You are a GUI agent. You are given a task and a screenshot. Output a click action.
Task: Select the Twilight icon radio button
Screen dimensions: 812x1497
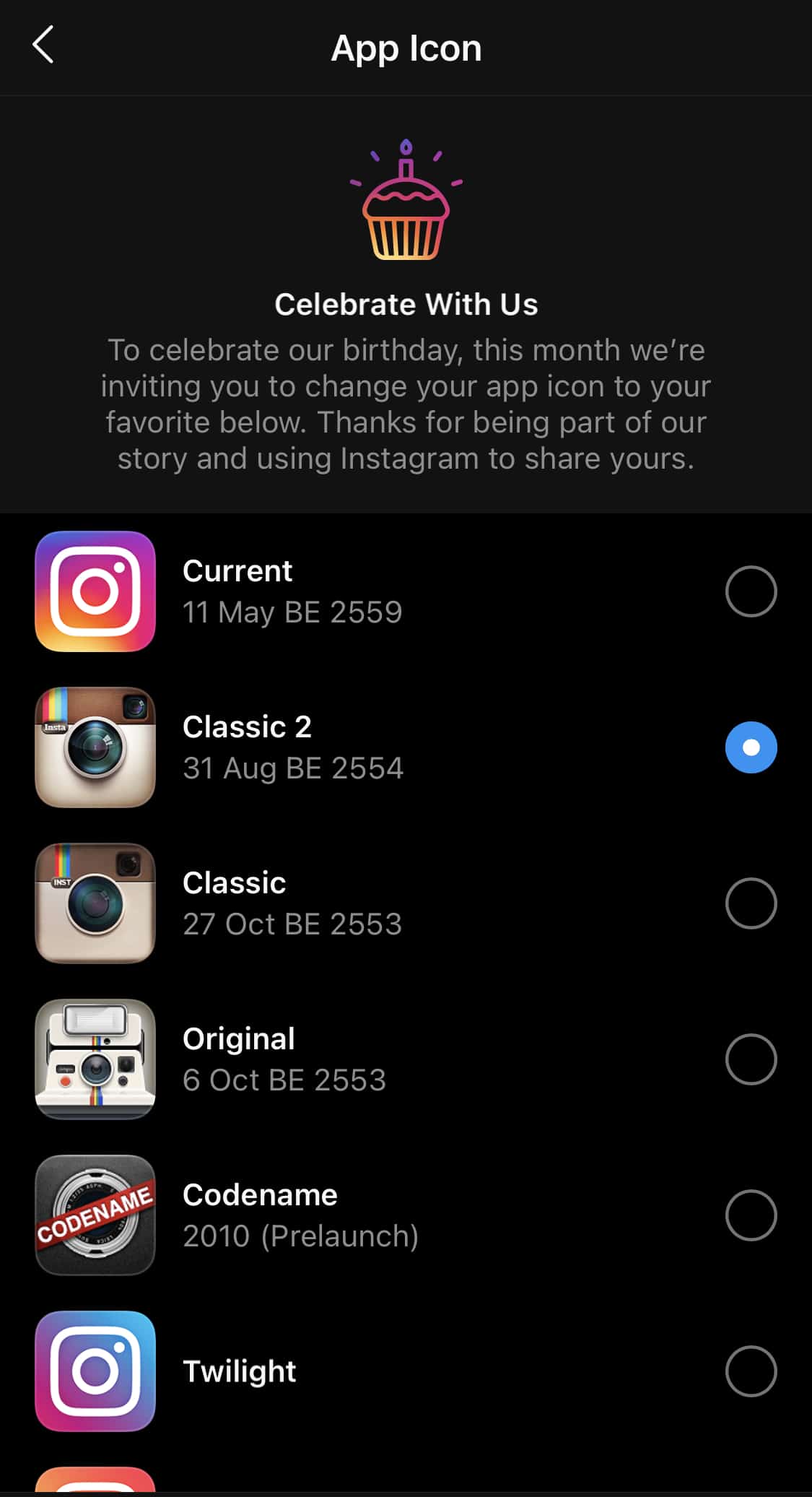click(751, 1371)
